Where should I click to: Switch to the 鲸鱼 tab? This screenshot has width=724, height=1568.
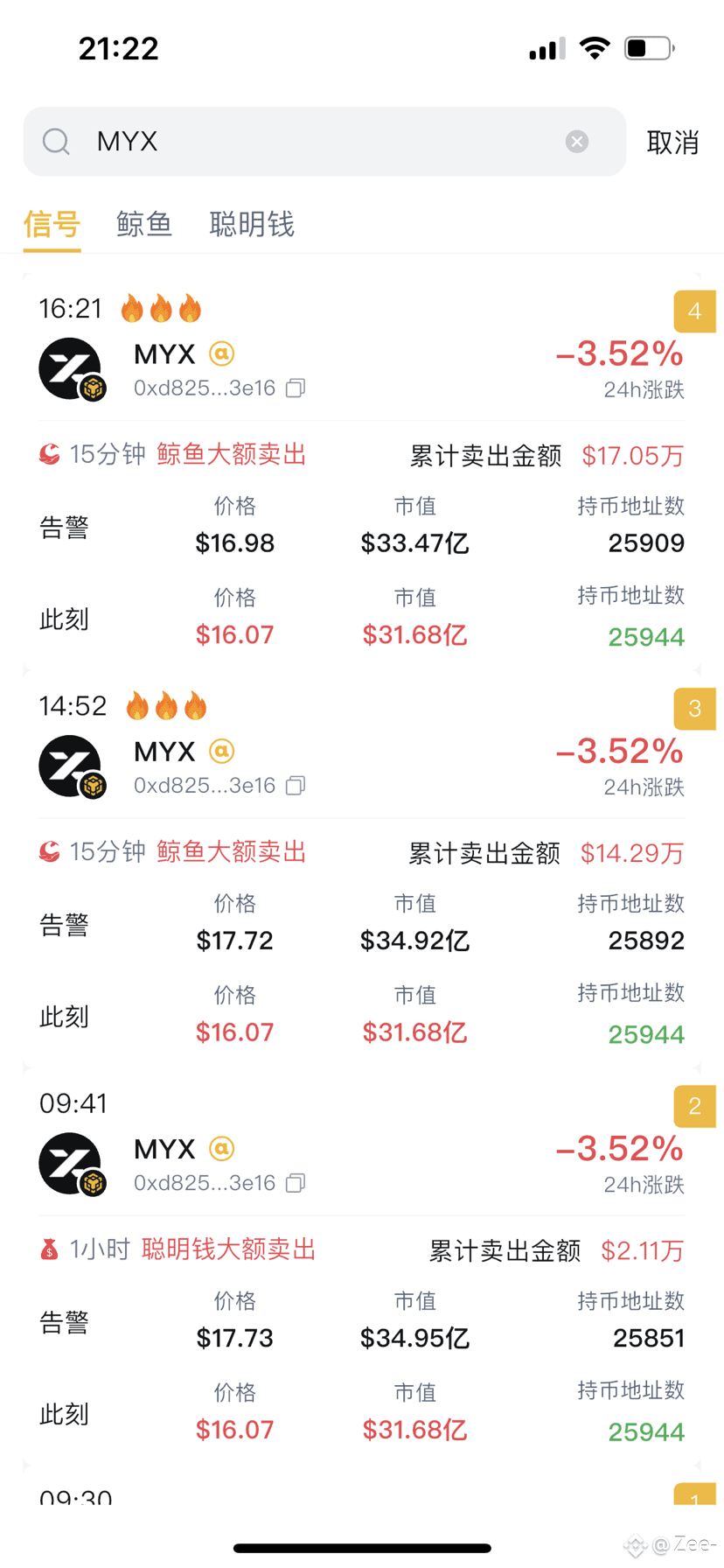(x=143, y=225)
